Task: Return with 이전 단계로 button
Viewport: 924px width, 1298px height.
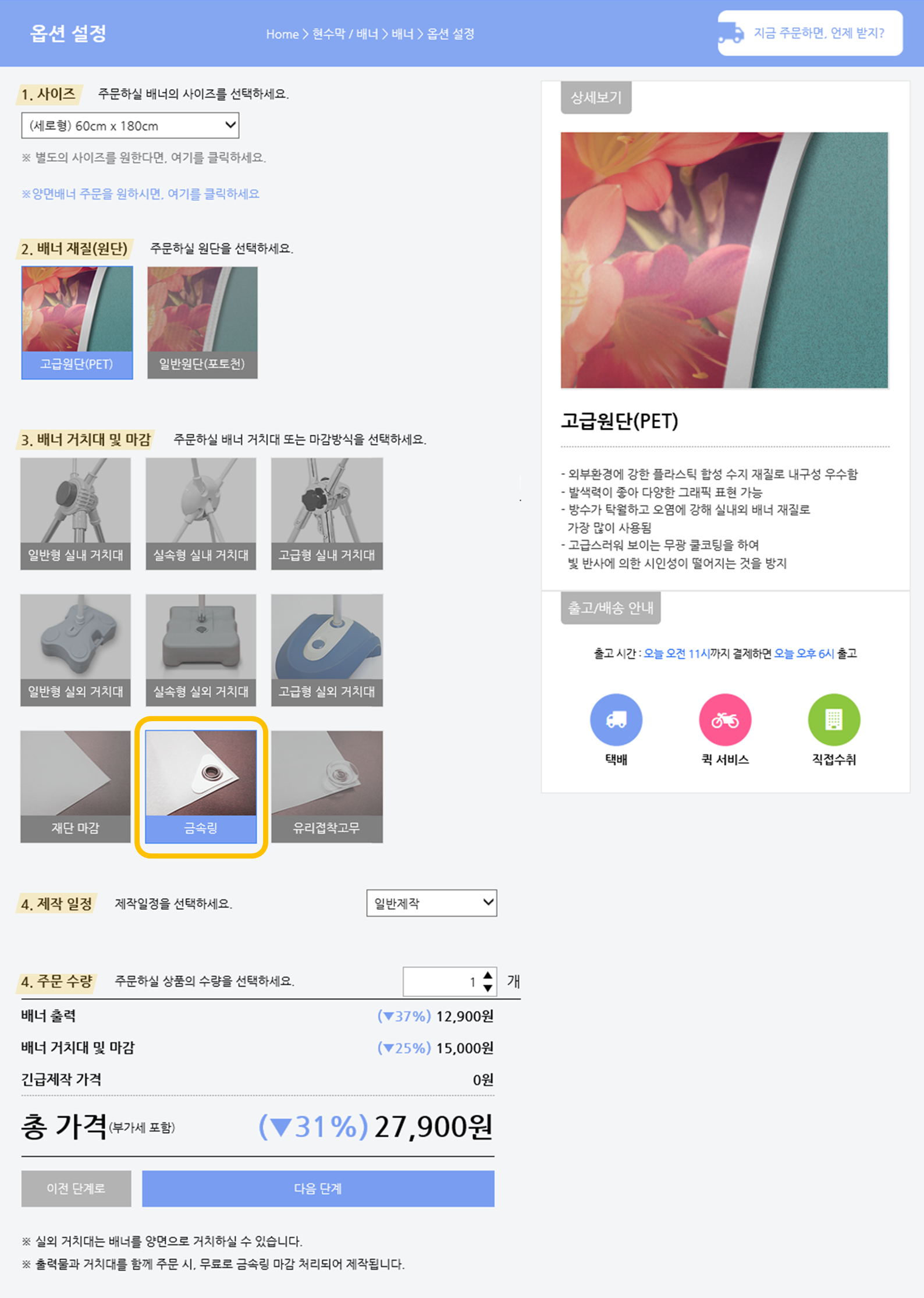Action: coord(76,1189)
